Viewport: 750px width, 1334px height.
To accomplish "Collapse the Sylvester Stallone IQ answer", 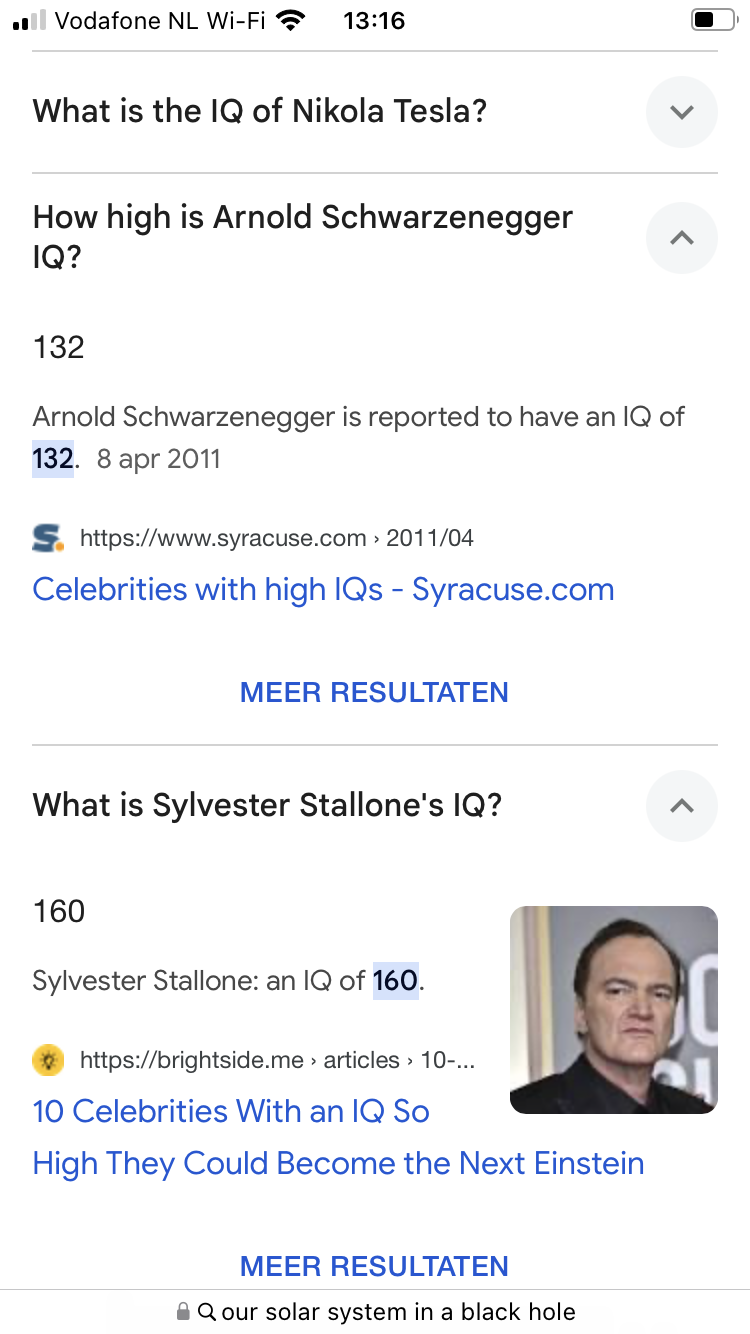I will 681,805.
